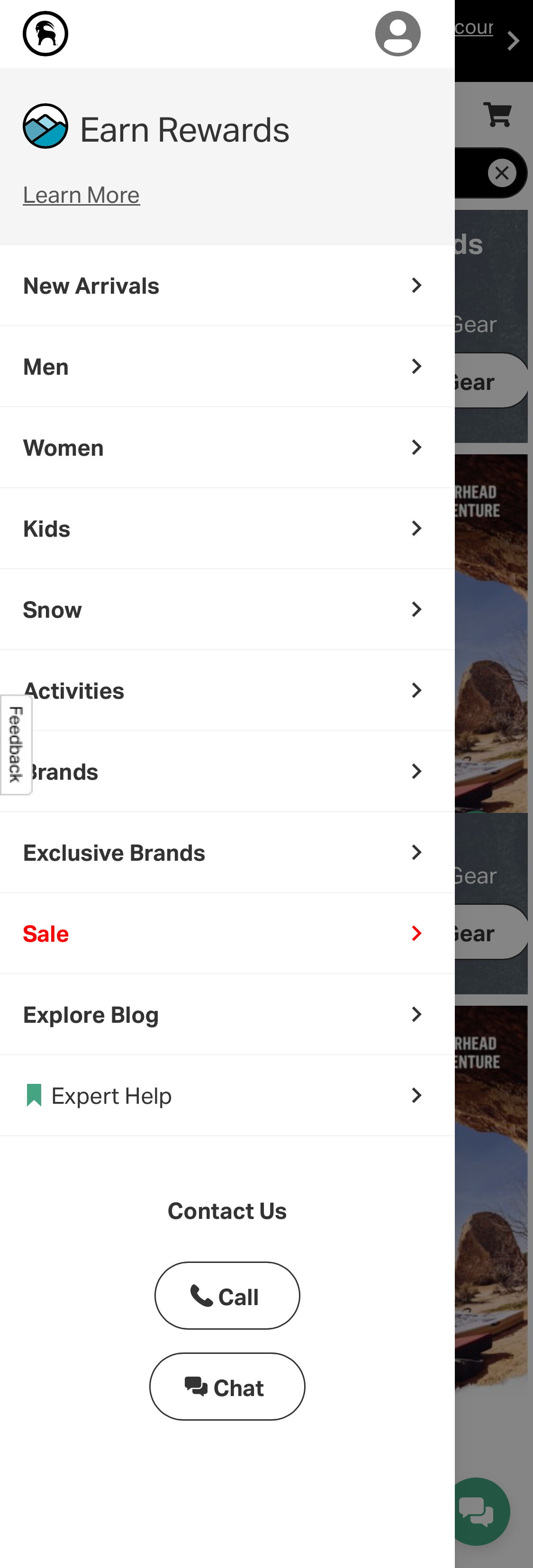Dismiss the search field with the X toggle
Screen dimensions: 533x1568
(501, 172)
